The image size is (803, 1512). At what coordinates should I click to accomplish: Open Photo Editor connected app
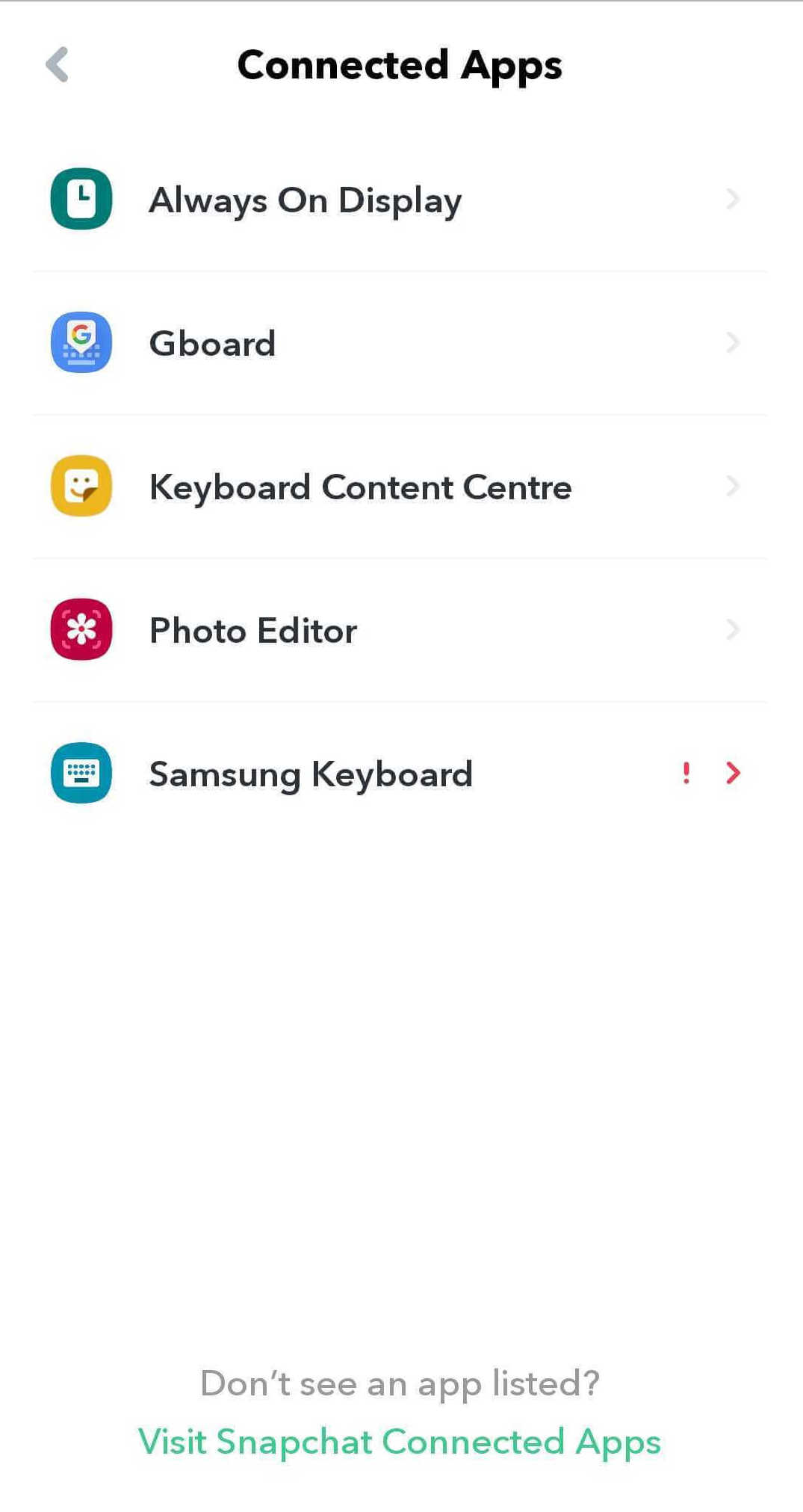pyautogui.click(x=400, y=630)
